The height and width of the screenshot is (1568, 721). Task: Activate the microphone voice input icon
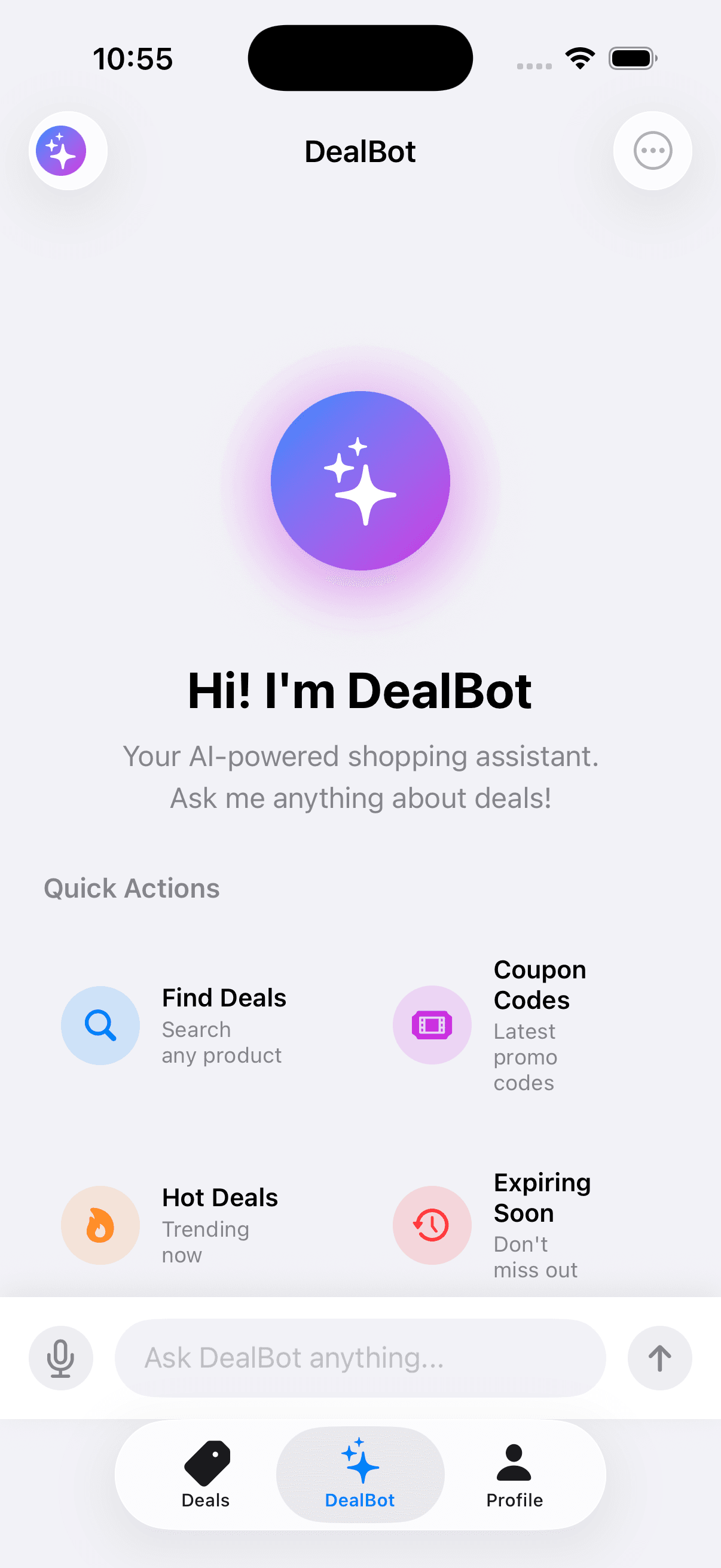tap(60, 1357)
